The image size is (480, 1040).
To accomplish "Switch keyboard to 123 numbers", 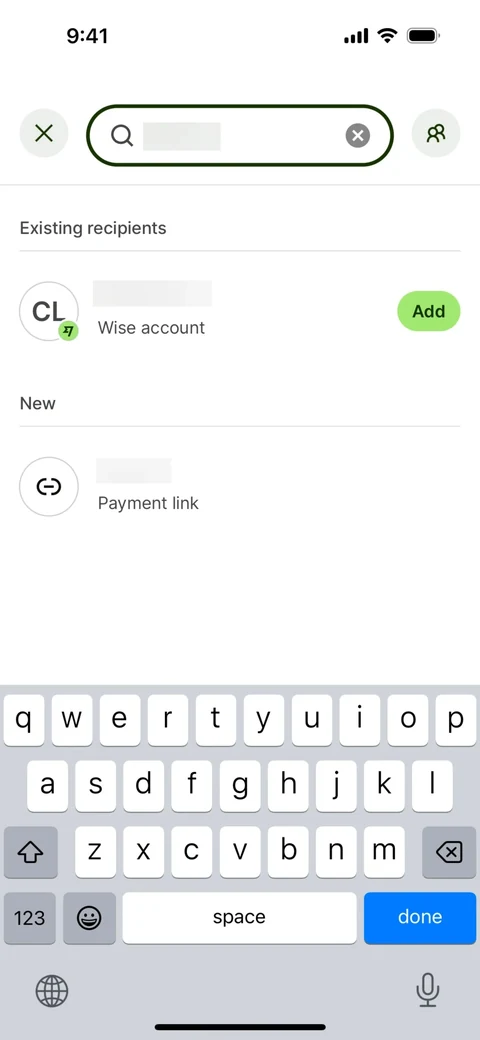I will point(30,918).
